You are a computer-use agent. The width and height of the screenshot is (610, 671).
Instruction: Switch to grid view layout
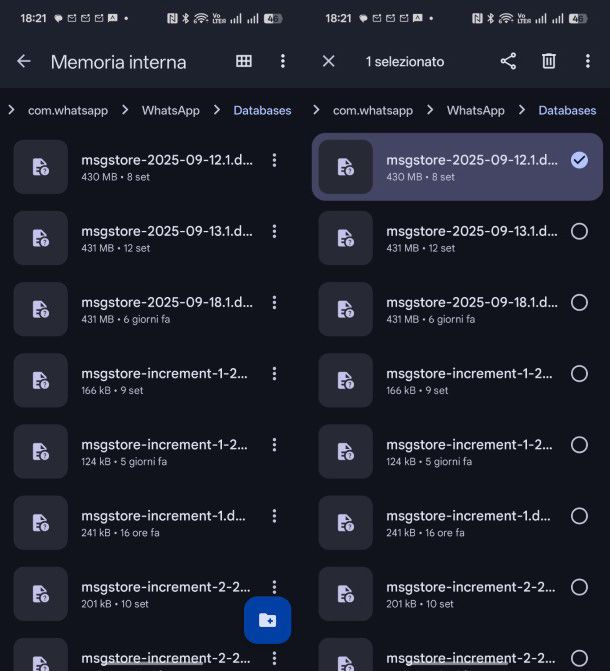(x=243, y=62)
